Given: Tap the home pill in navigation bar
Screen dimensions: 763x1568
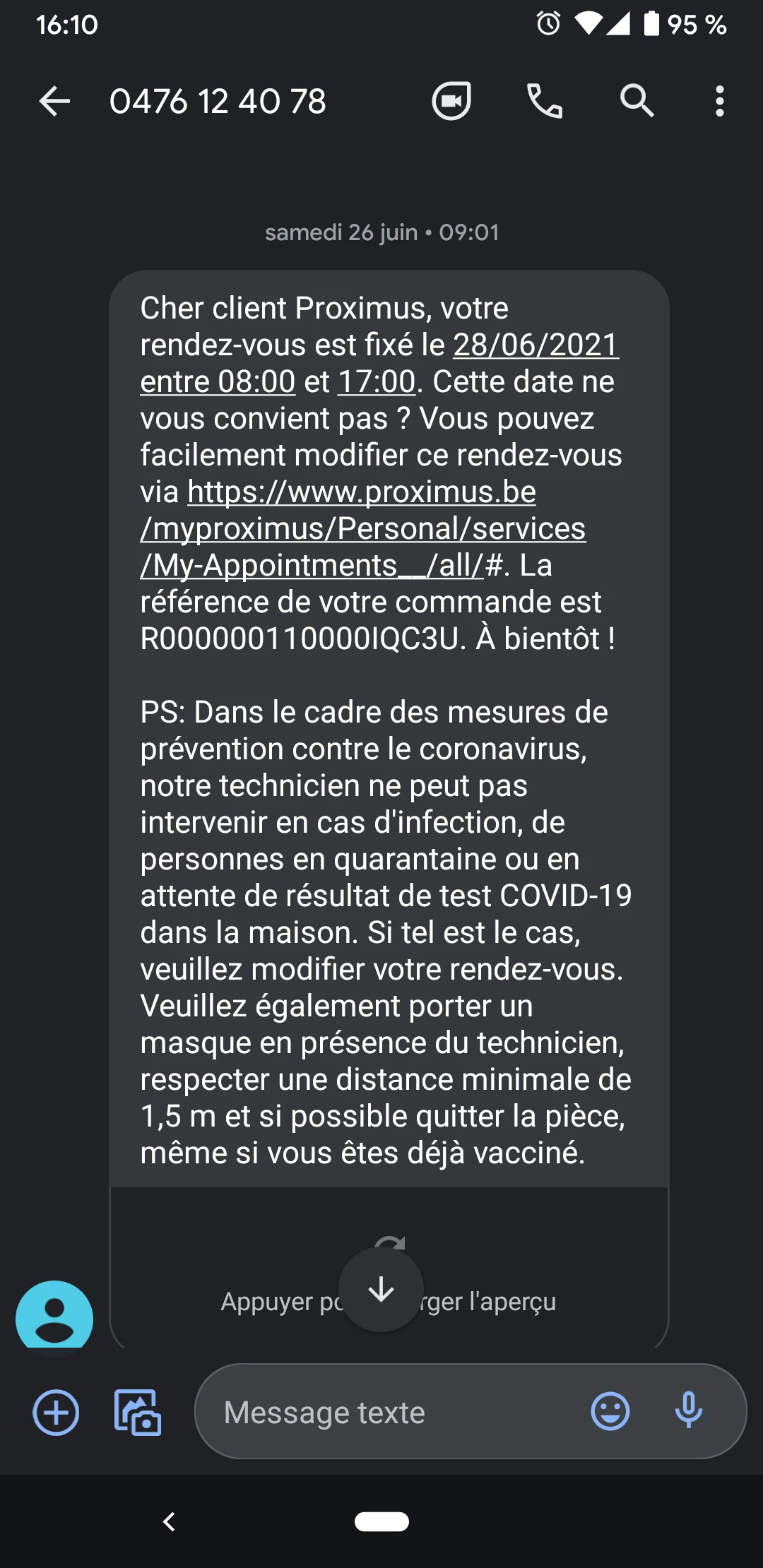Looking at the screenshot, I should pyautogui.click(x=381, y=1521).
